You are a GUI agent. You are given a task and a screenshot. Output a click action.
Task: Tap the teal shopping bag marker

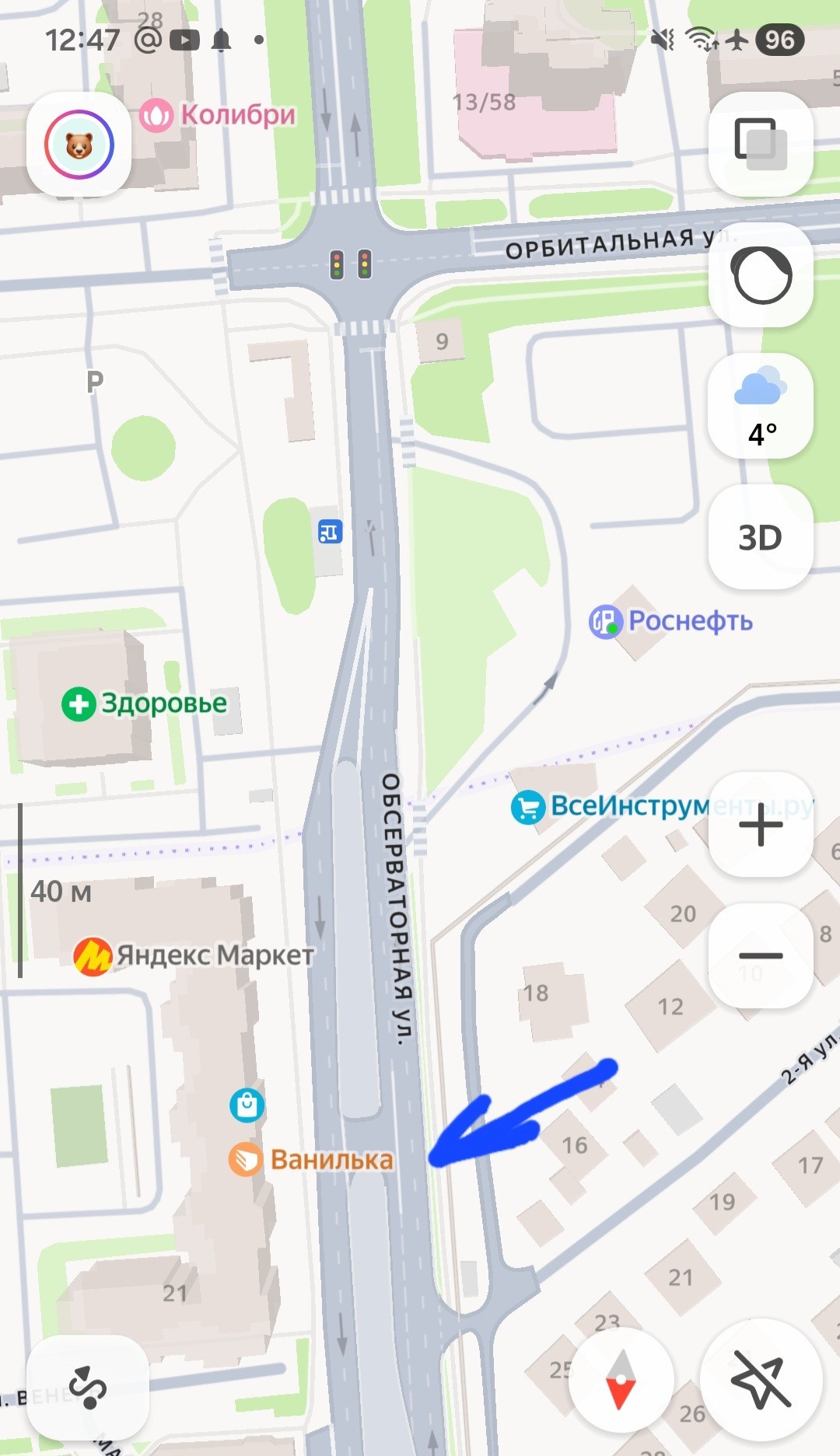coord(247,1105)
